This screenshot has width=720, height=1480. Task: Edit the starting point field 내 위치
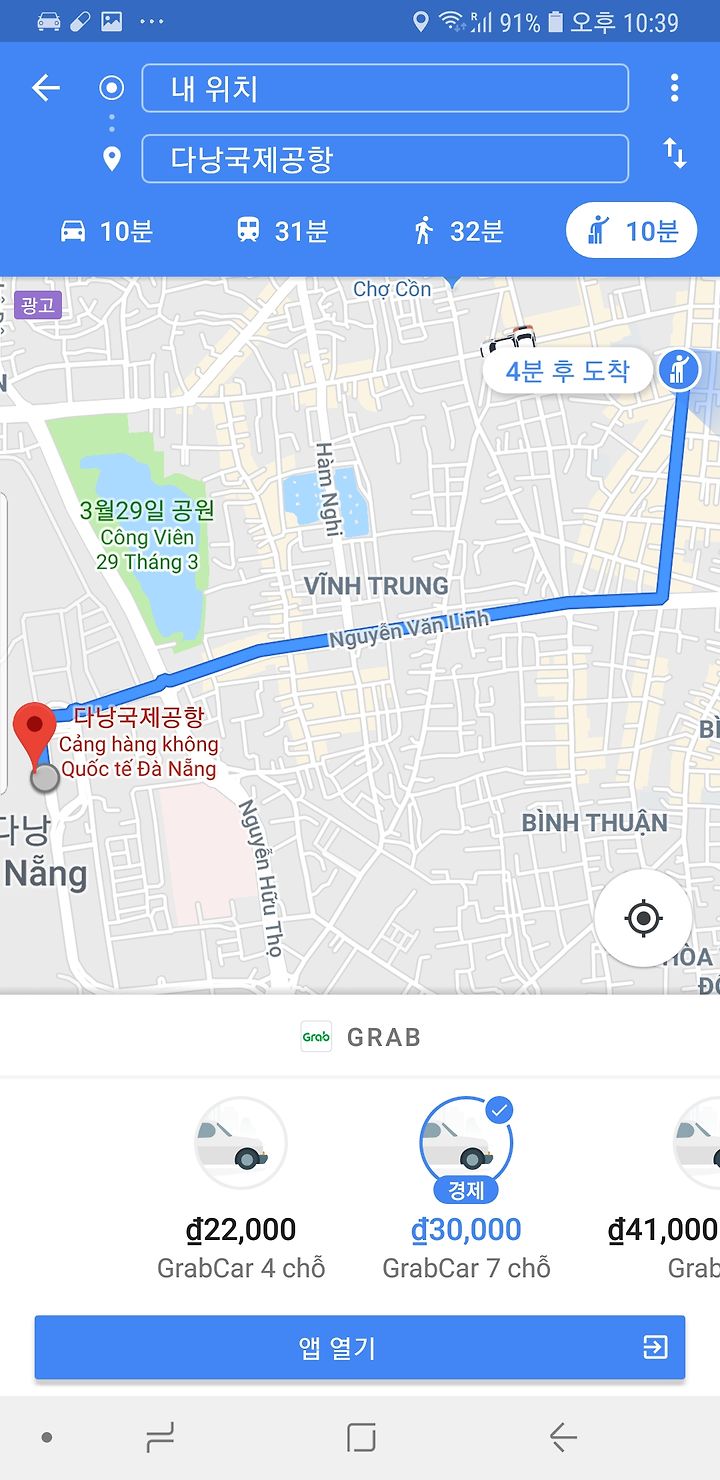385,88
